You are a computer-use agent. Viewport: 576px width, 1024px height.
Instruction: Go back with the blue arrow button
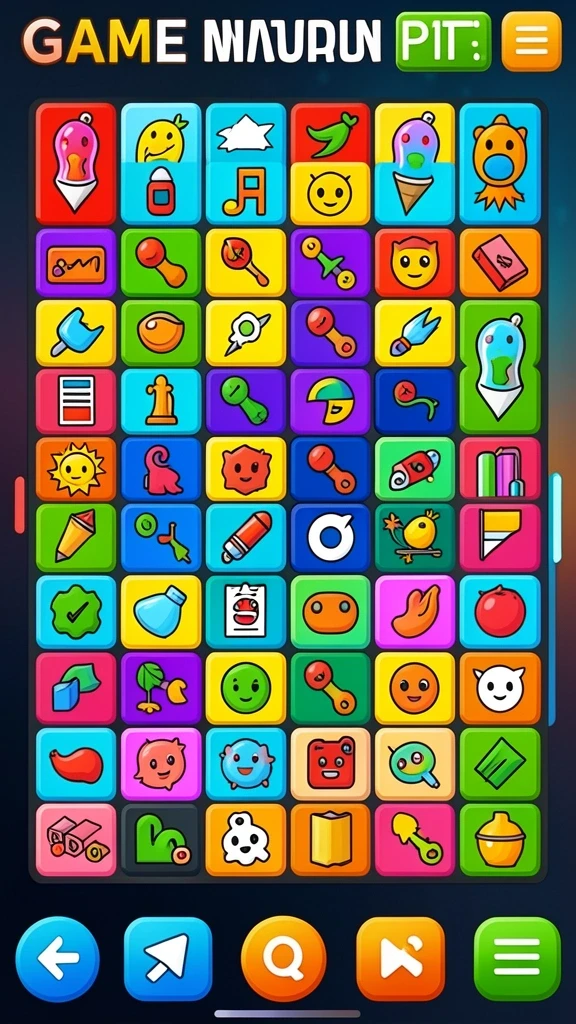coord(57,959)
